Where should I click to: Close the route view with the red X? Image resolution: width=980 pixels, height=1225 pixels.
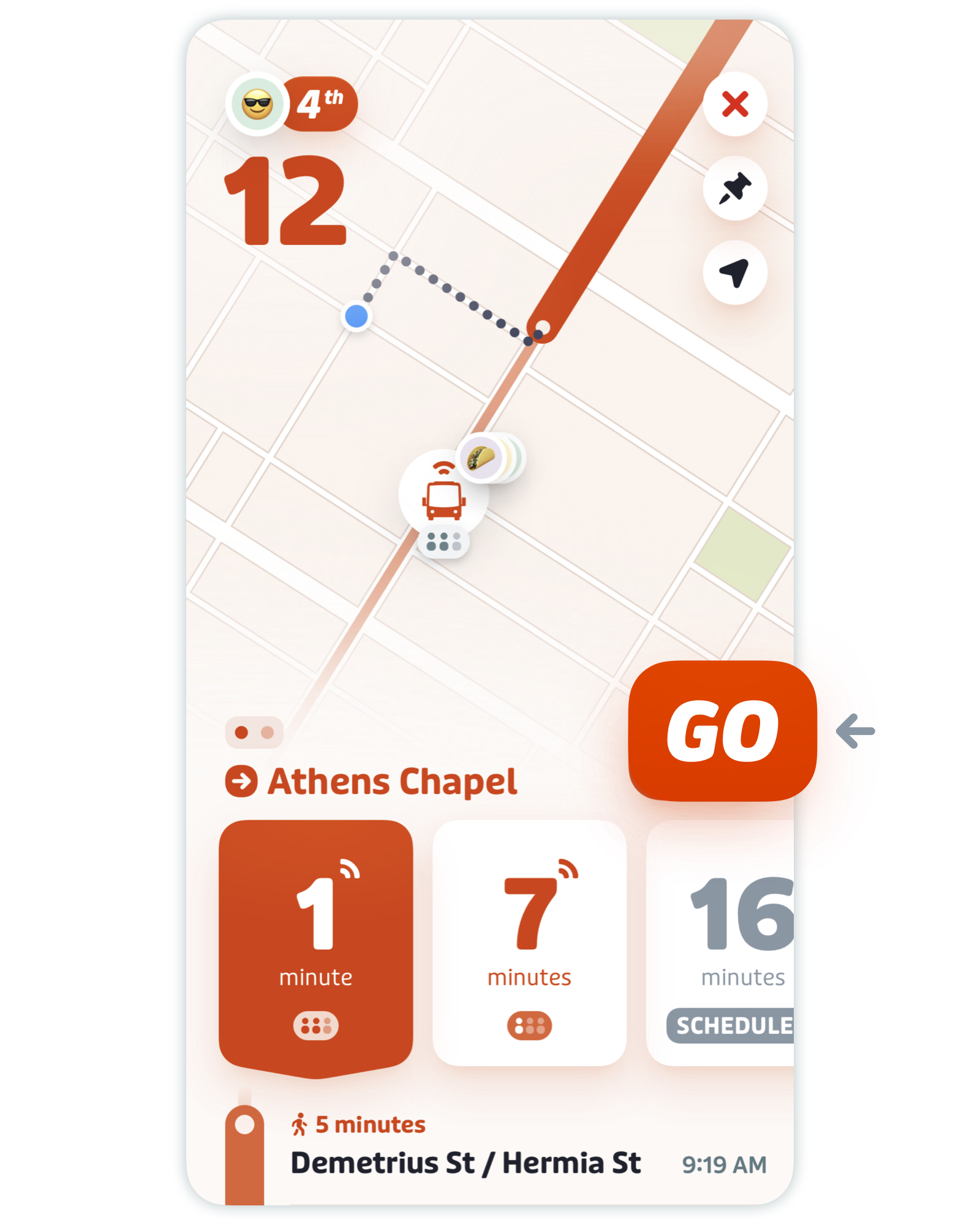point(734,104)
